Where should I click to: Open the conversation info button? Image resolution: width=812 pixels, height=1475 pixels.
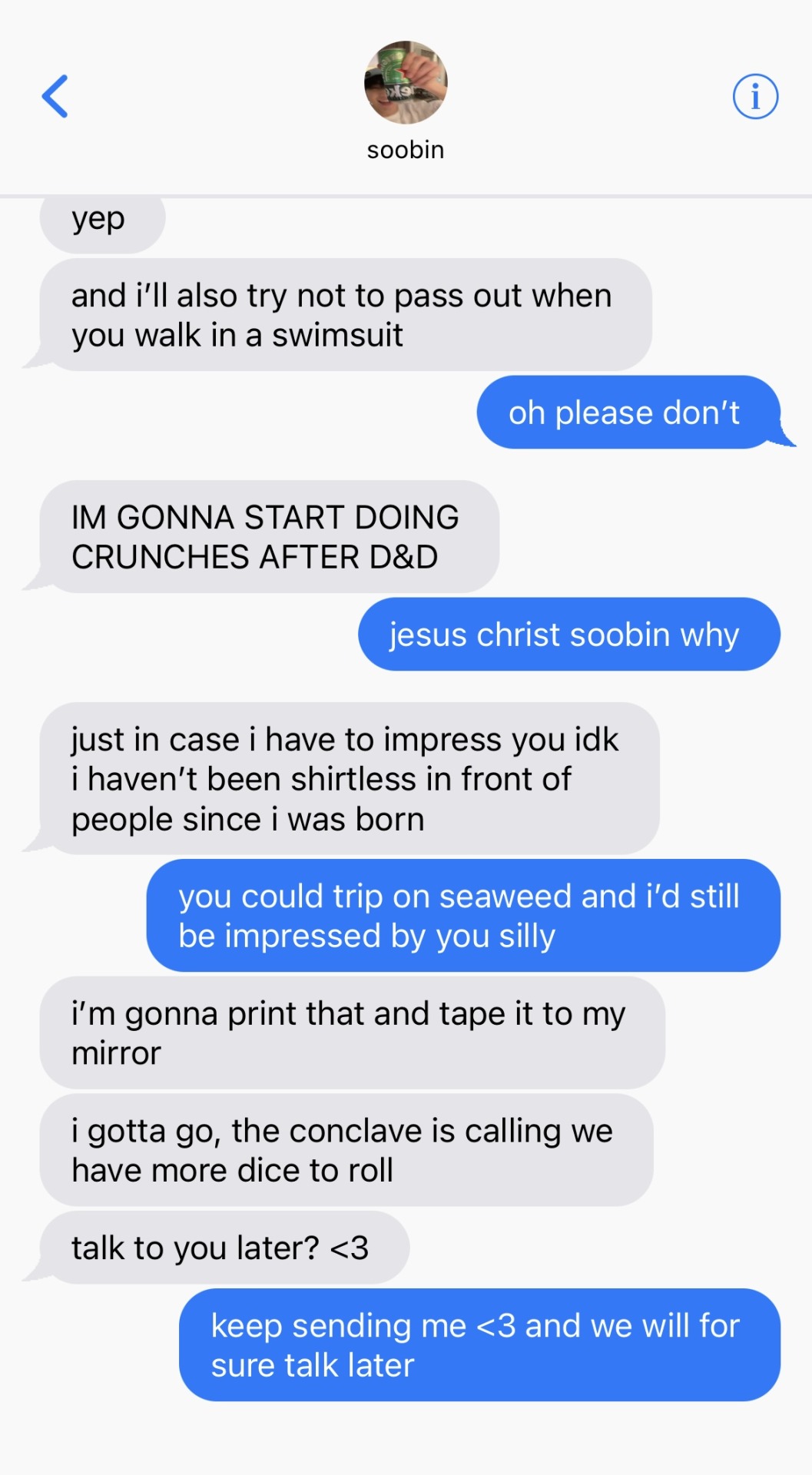pyautogui.click(x=754, y=97)
